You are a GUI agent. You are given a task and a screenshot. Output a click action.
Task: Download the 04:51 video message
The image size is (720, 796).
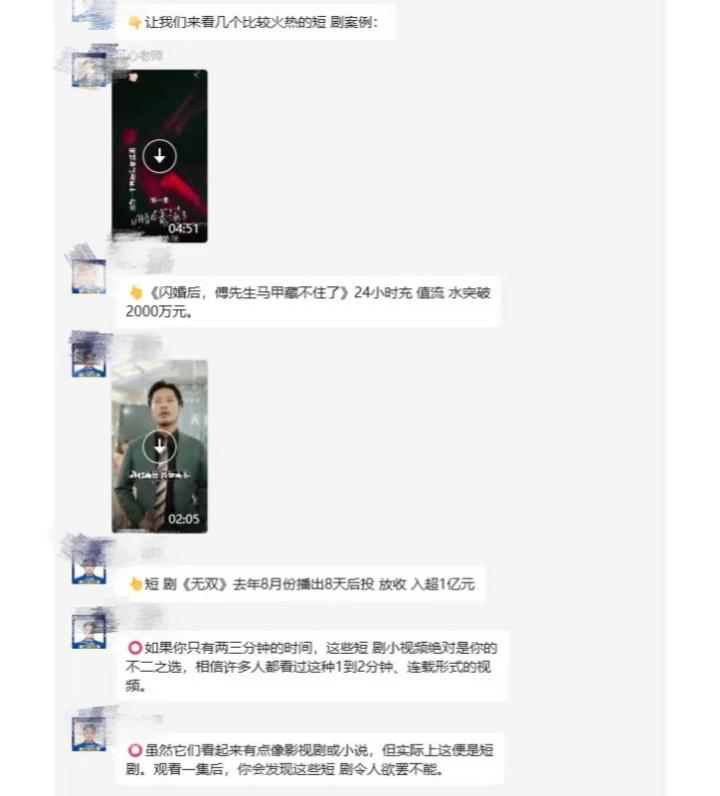pyautogui.click(x=159, y=156)
